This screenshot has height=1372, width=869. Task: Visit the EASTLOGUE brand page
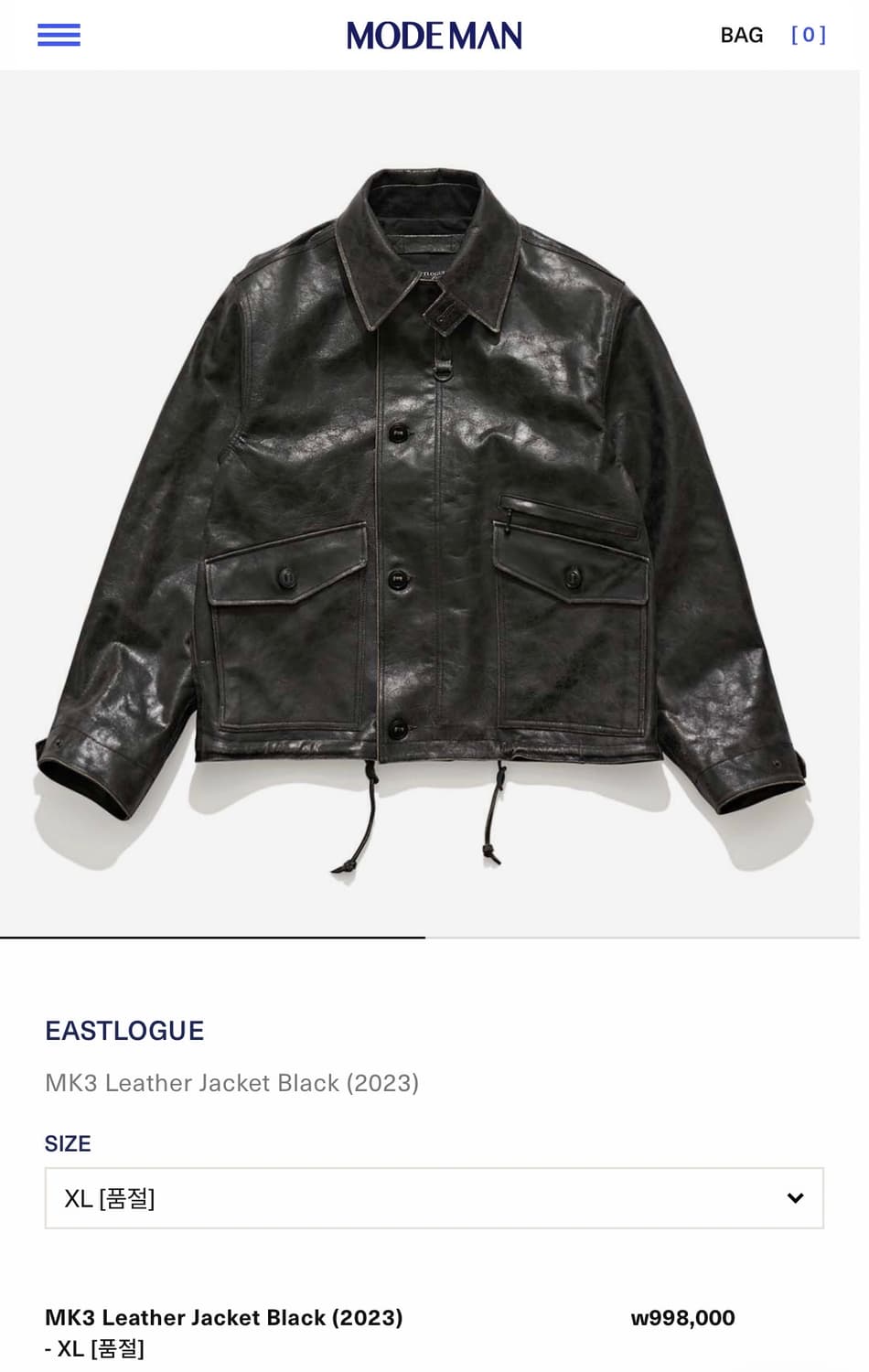(x=125, y=1031)
